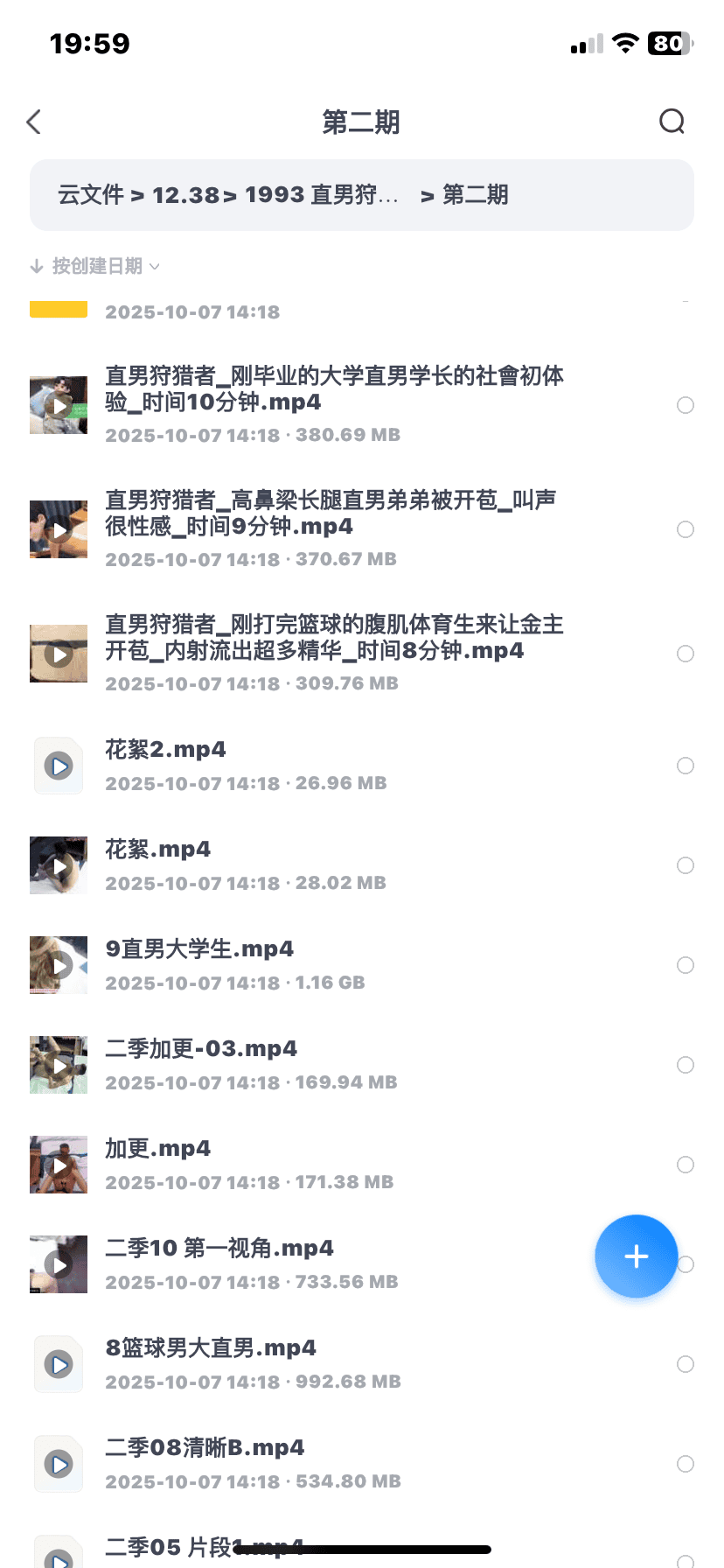
Task: Select the circle next to 花絮.mp4
Action: pyautogui.click(x=686, y=865)
